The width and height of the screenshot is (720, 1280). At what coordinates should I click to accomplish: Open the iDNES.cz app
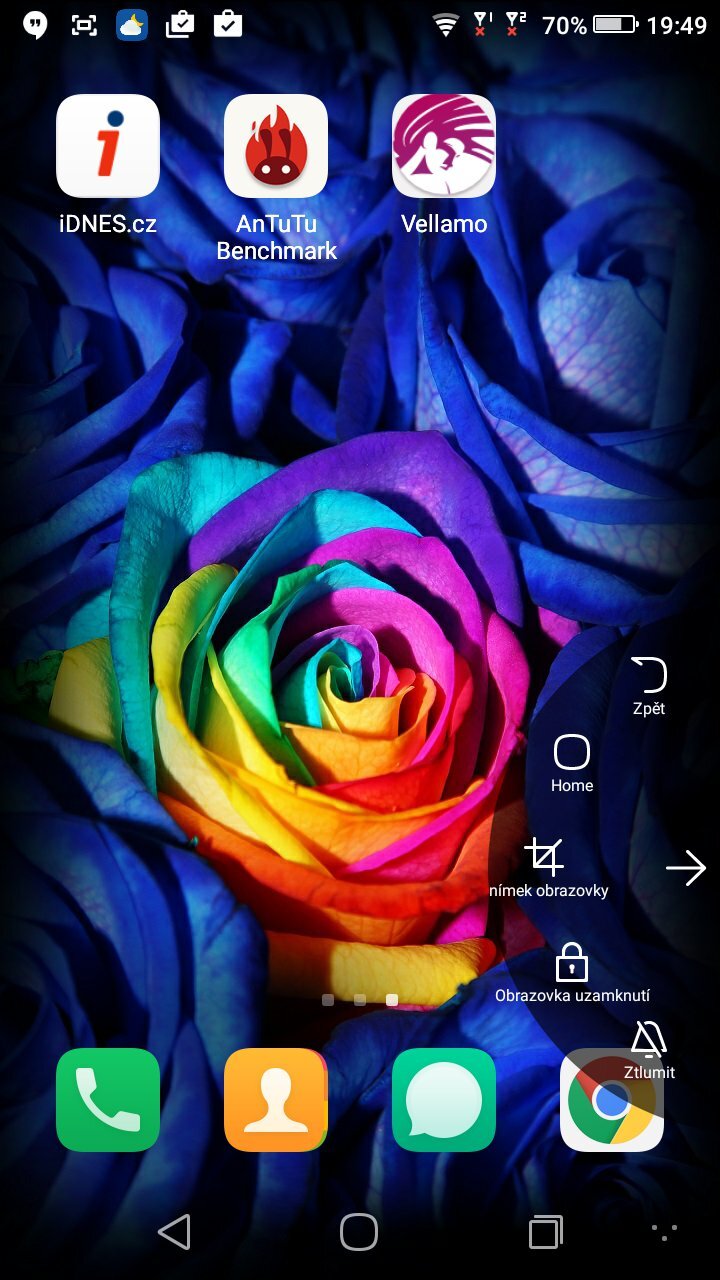click(x=107, y=145)
